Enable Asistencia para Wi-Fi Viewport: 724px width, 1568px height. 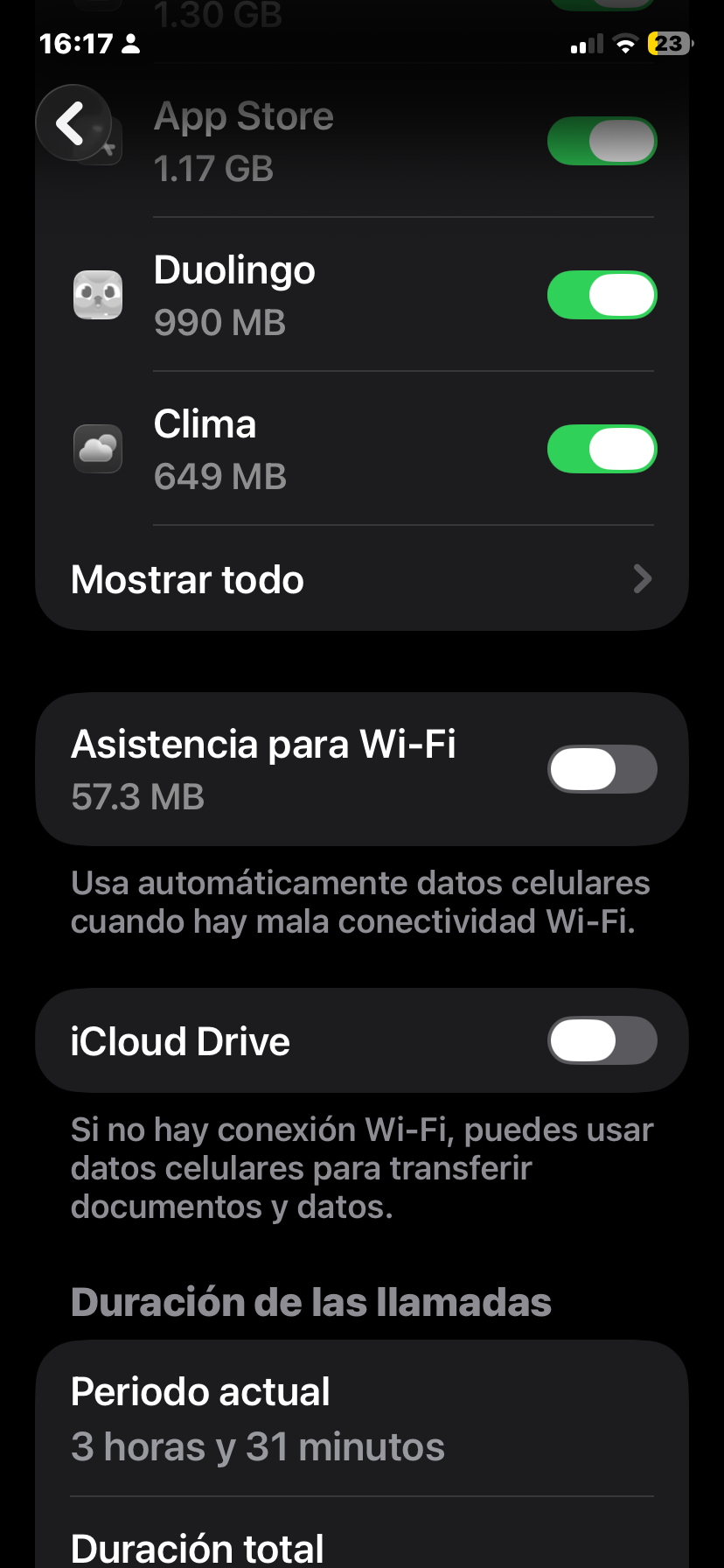(602, 770)
